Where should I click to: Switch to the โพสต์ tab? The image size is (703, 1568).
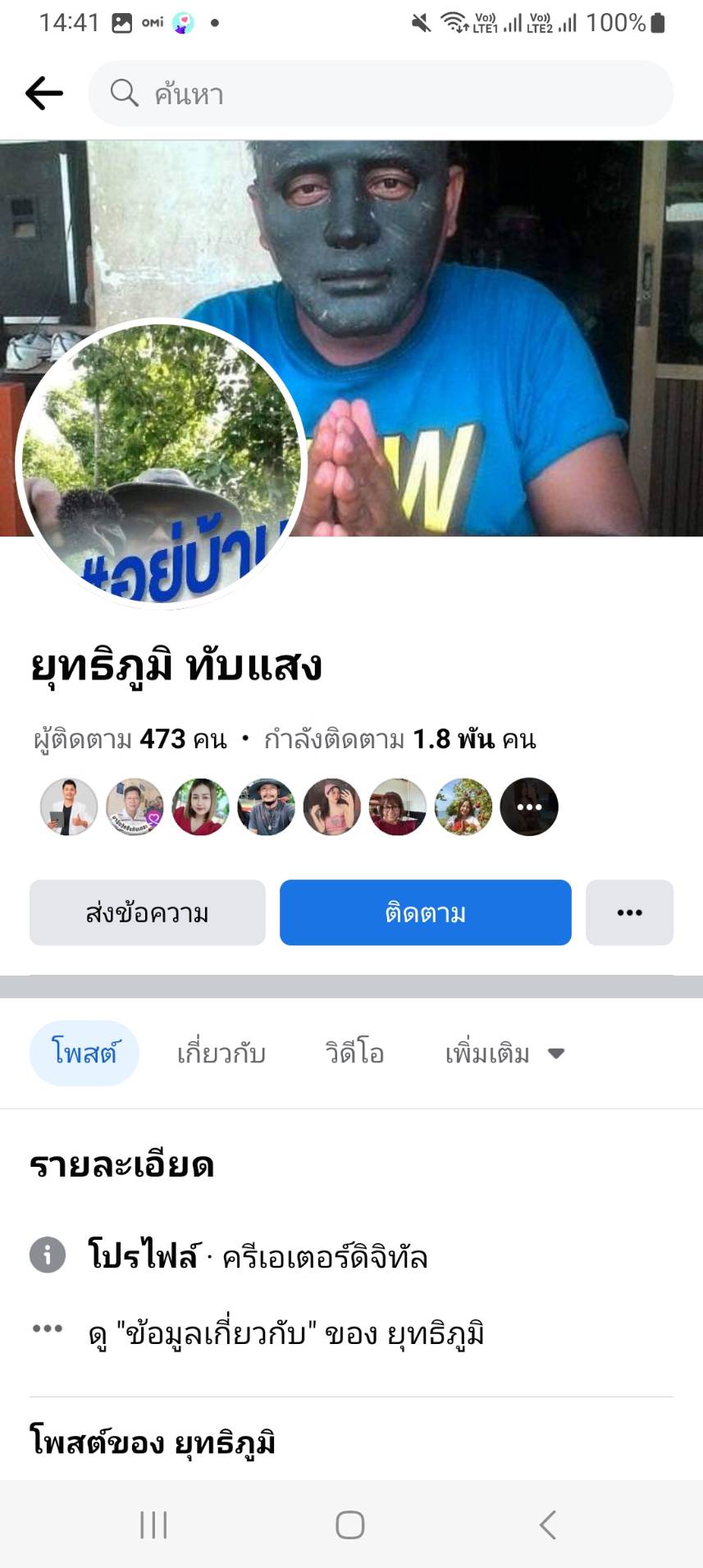tap(84, 1053)
